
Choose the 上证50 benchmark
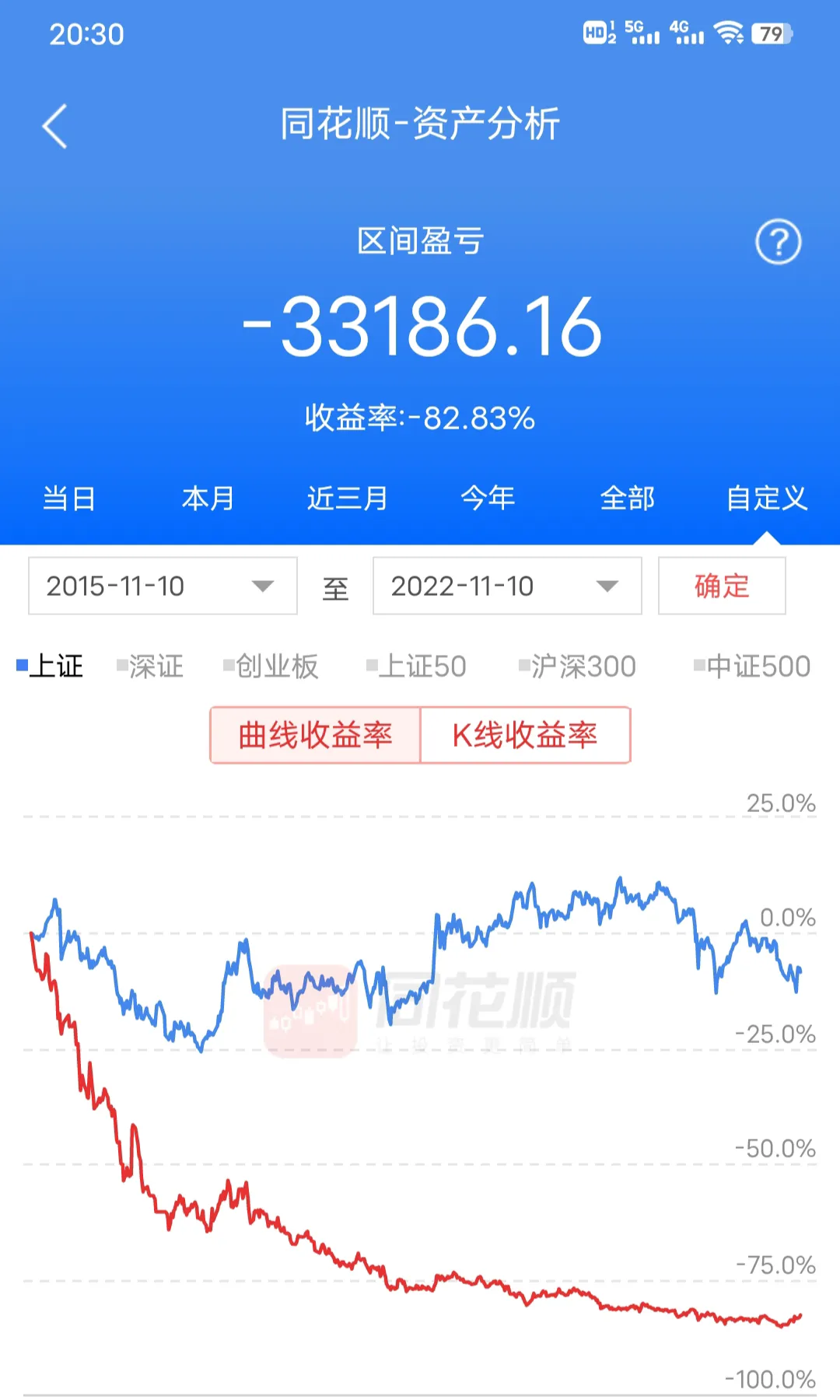click(x=417, y=667)
